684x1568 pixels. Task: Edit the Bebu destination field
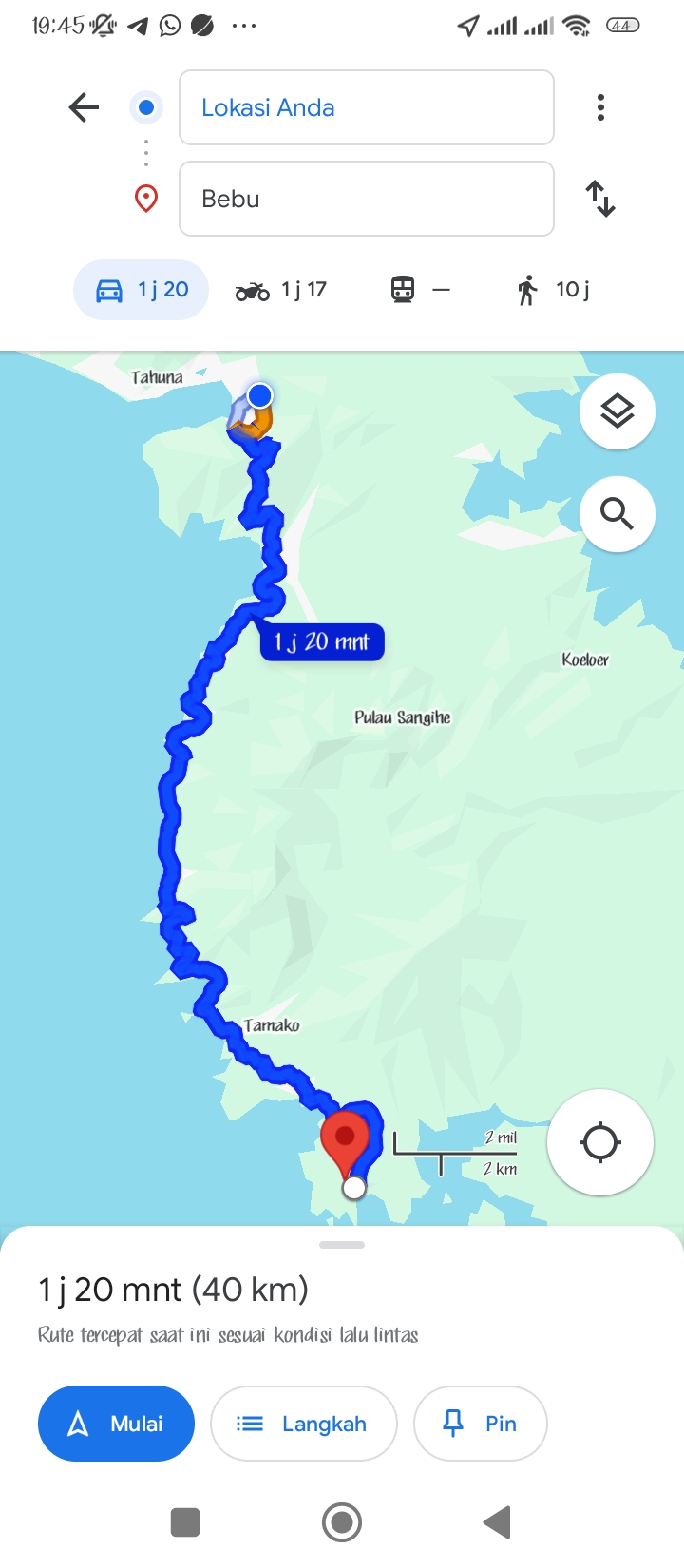point(367,199)
